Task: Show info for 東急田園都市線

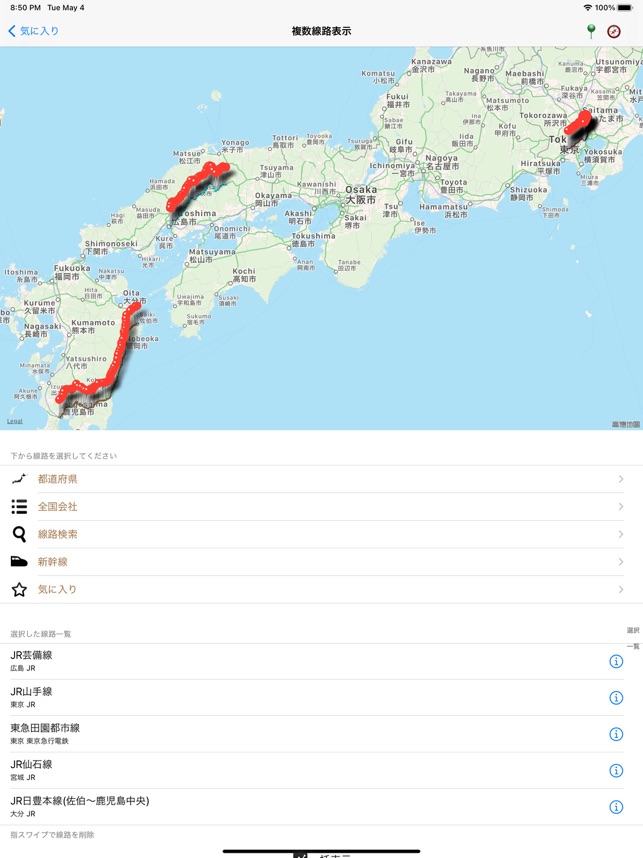Action: [x=616, y=734]
